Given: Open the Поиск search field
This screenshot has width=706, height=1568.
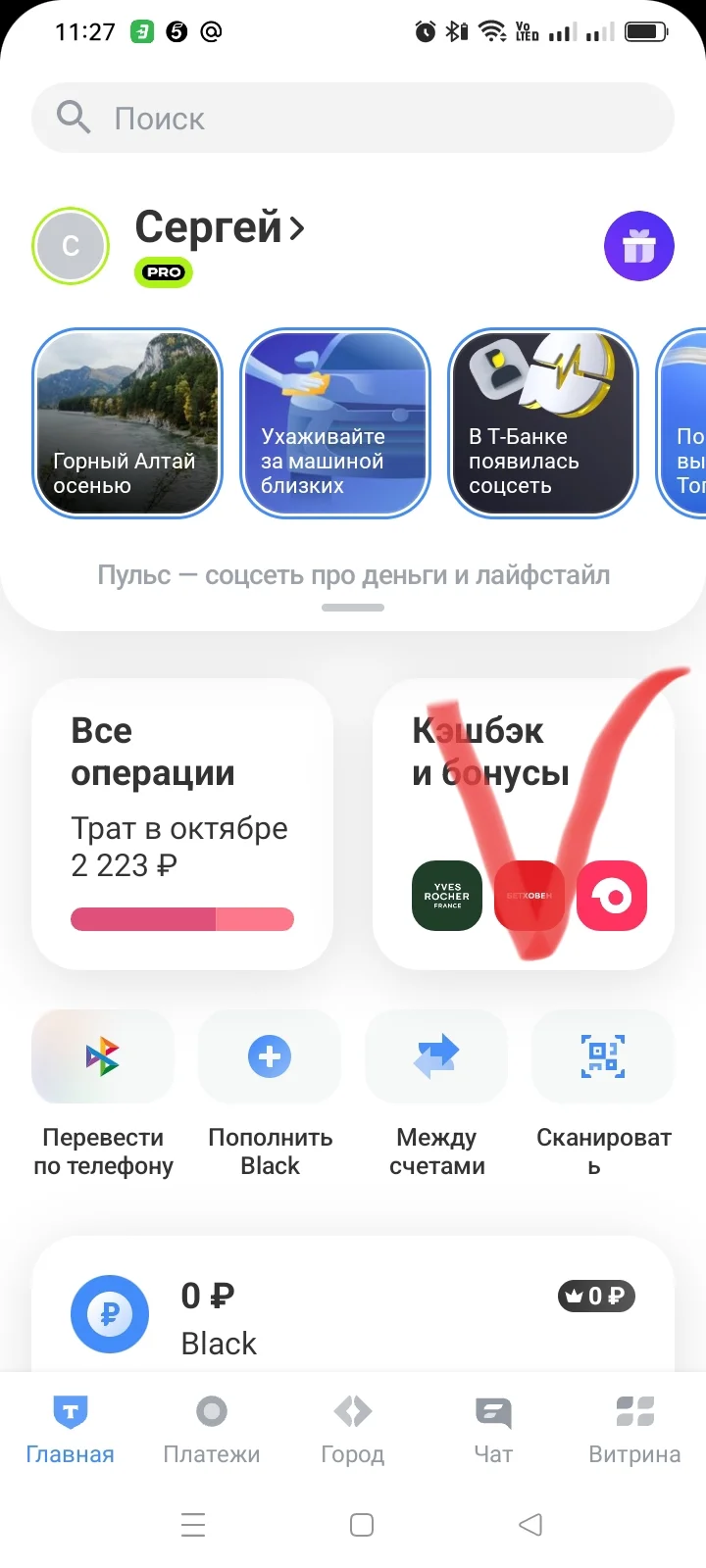Looking at the screenshot, I should [x=353, y=118].
